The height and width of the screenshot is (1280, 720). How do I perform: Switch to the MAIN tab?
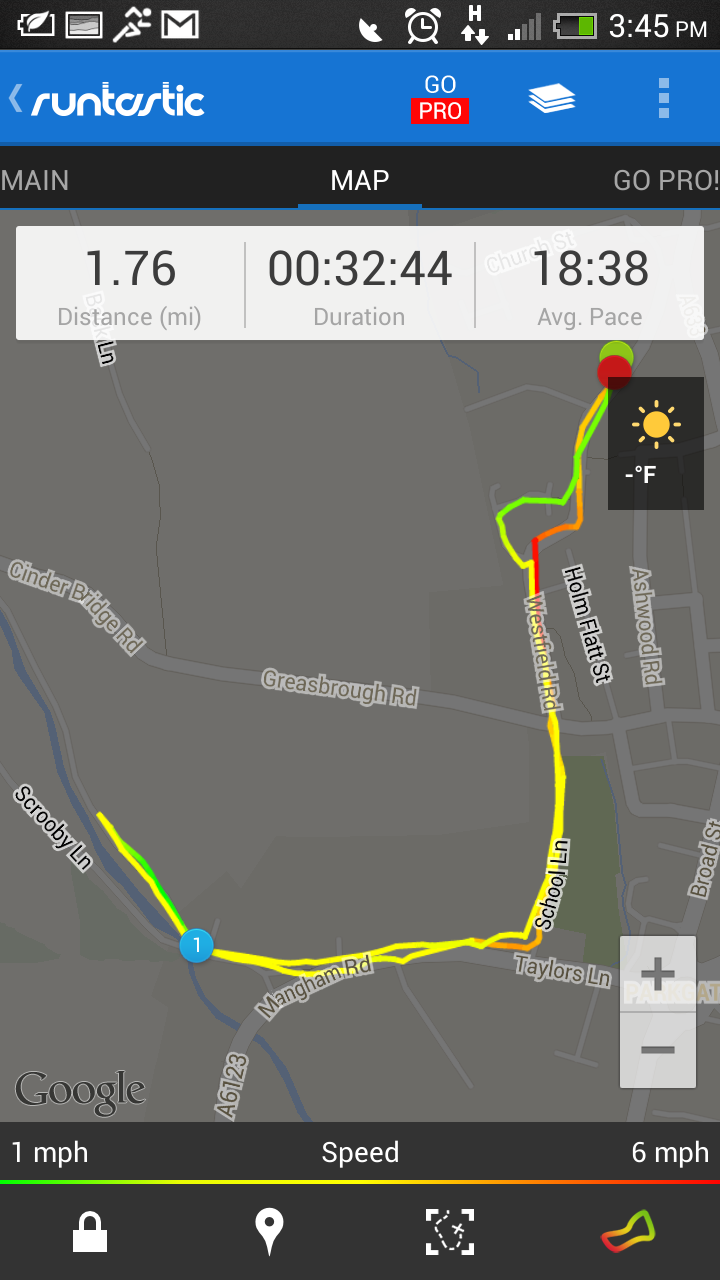pyautogui.click(x=36, y=181)
